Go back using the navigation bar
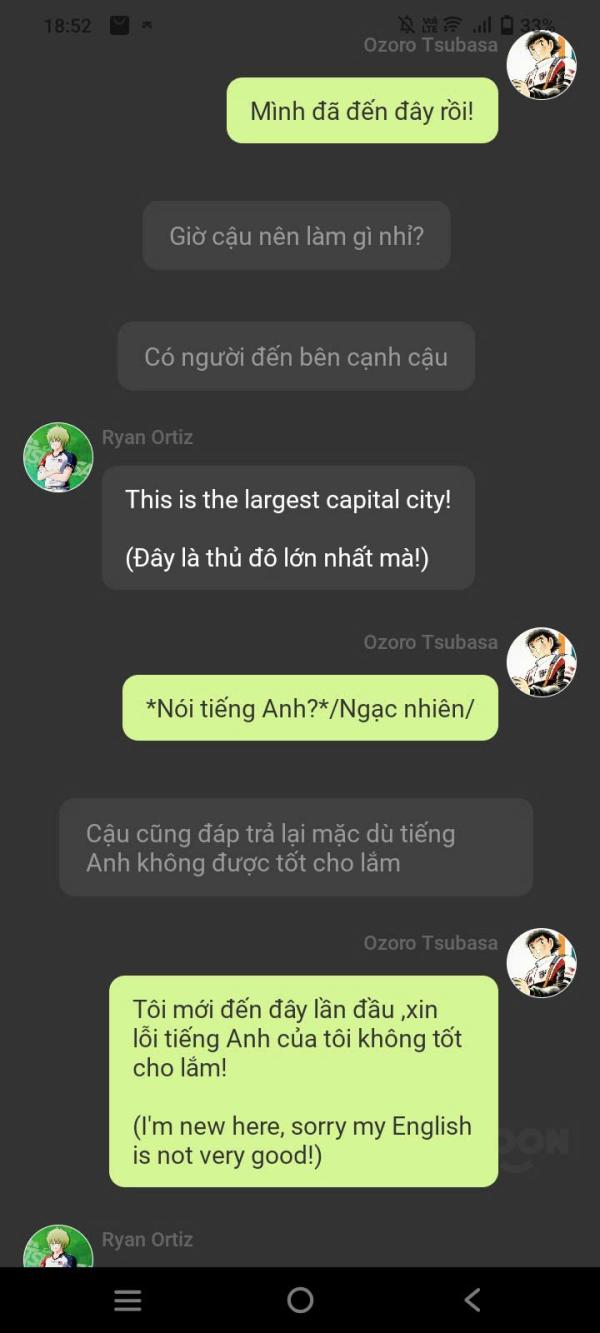The image size is (600, 1333). [x=472, y=1299]
